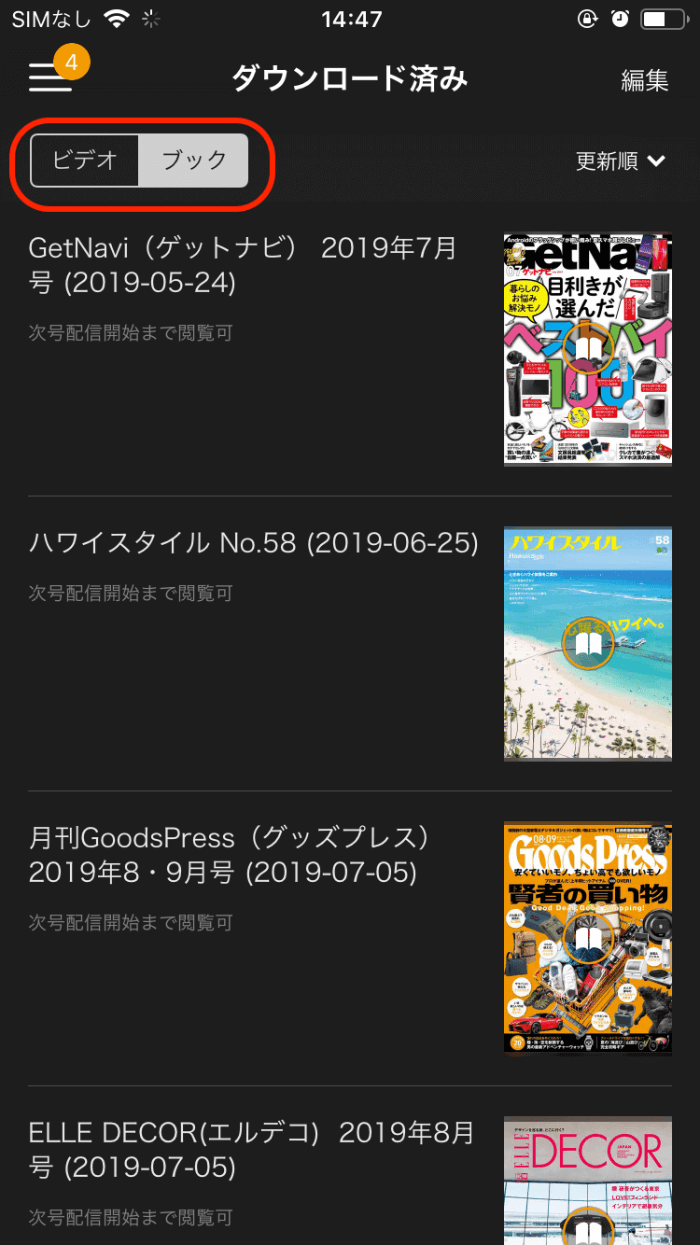This screenshot has height=1245, width=700.
Task: Switch to the ビデオ tab
Action: (x=85, y=160)
